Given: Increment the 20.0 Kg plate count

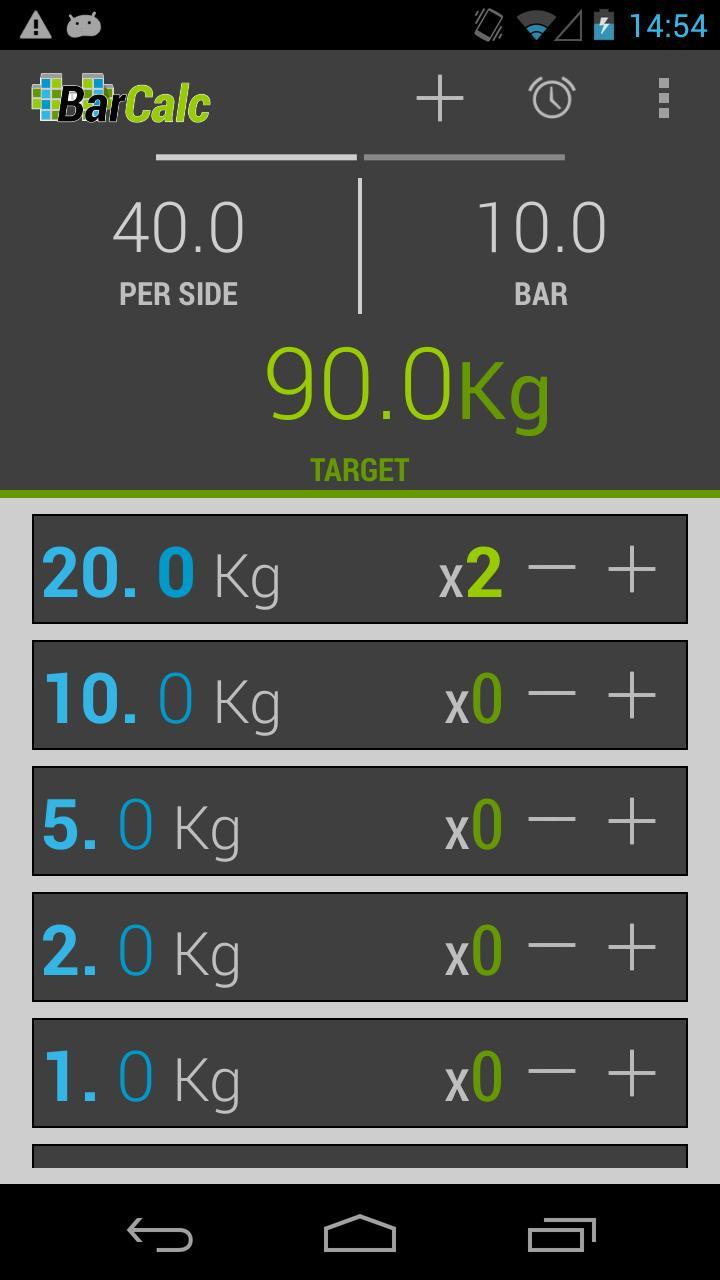Looking at the screenshot, I should 632,570.
